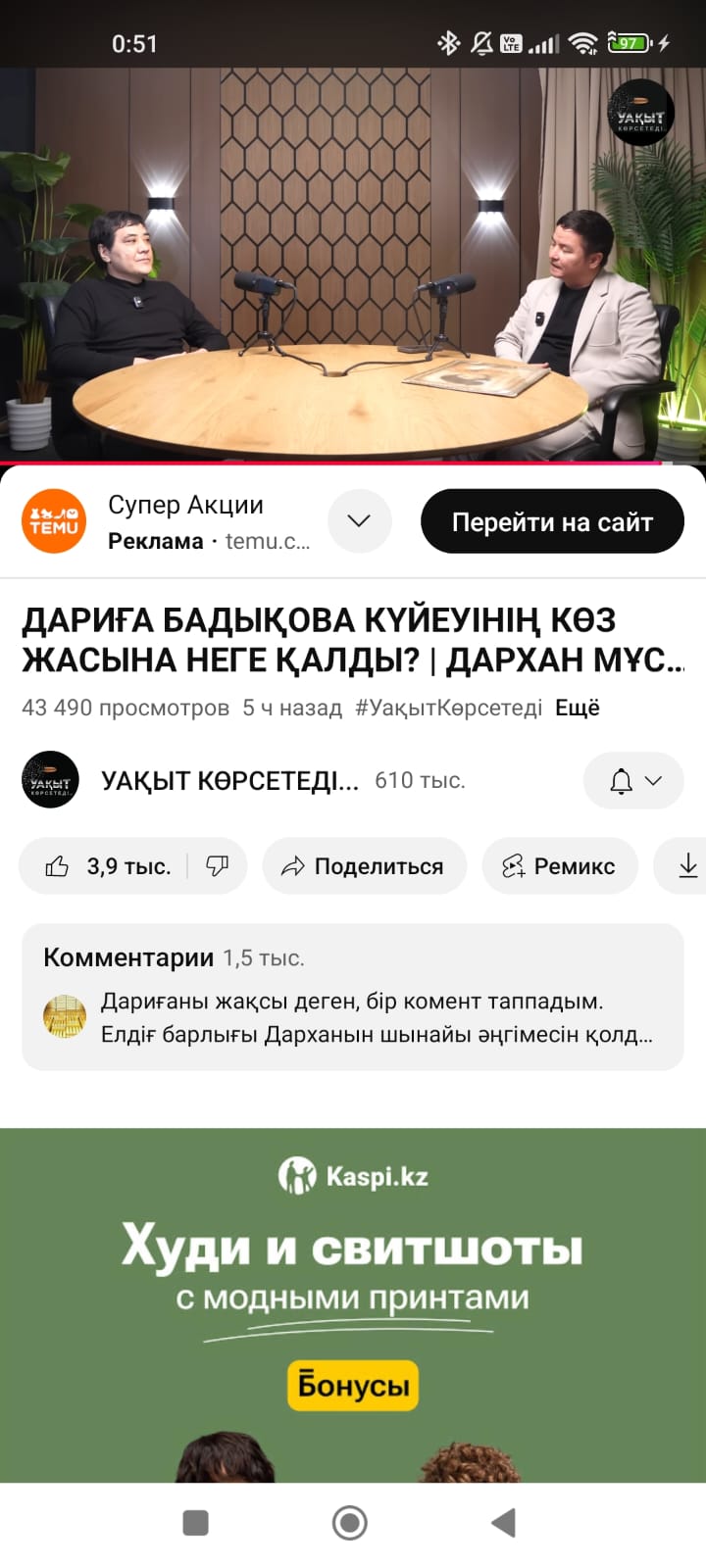Tap the TEMU advertiser logo
The height and width of the screenshot is (1568, 706).
coord(54,521)
